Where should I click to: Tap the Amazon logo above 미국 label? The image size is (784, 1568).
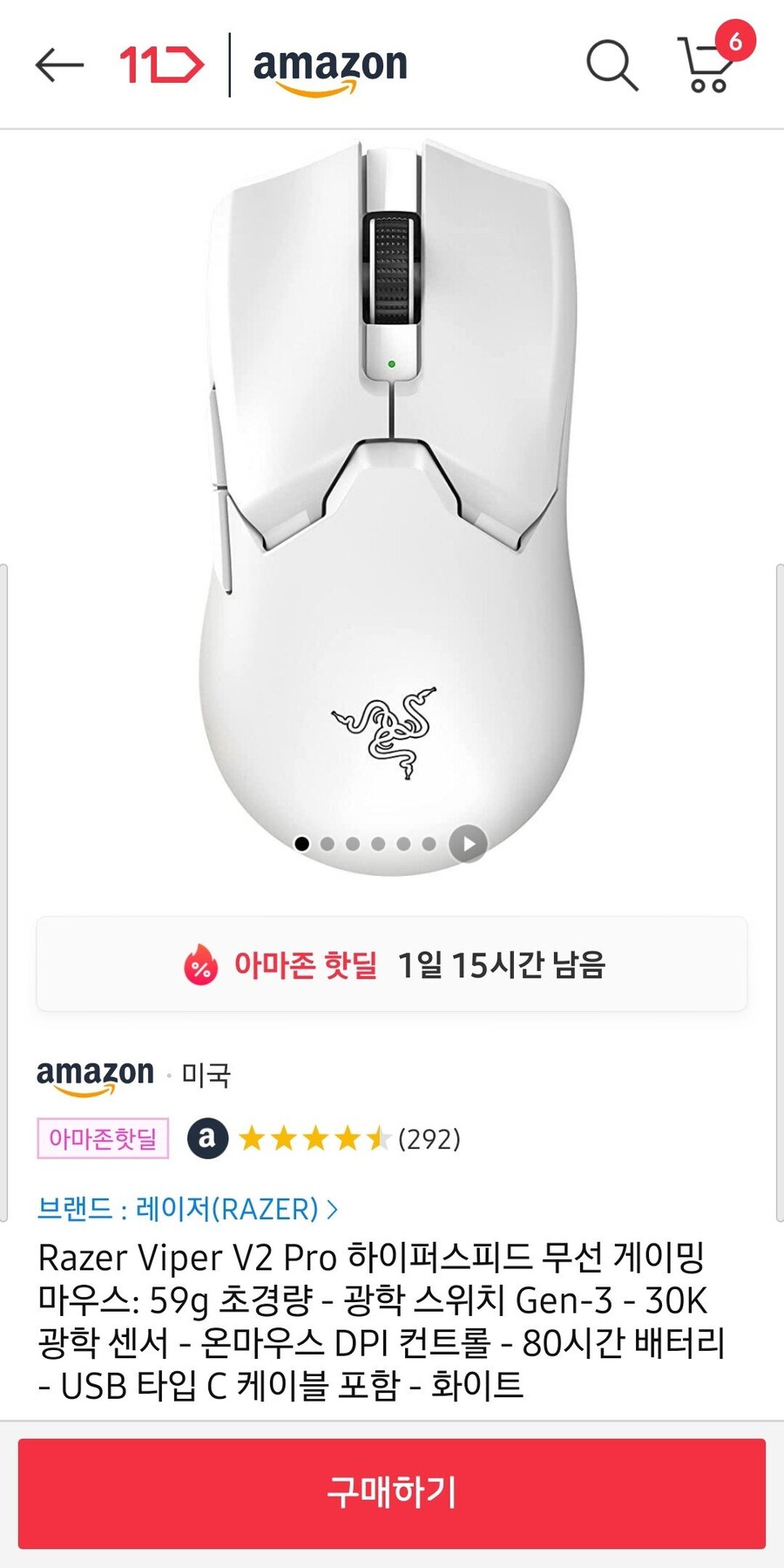click(94, 1074)
